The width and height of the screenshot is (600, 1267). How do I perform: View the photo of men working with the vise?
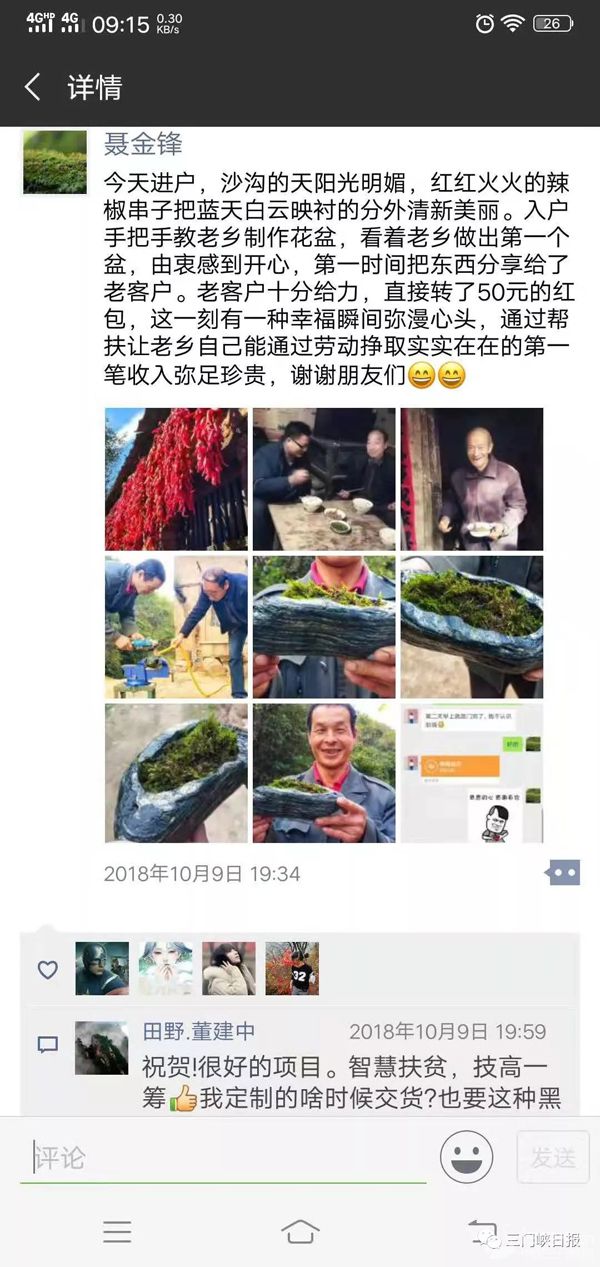[x=176, y=627]
